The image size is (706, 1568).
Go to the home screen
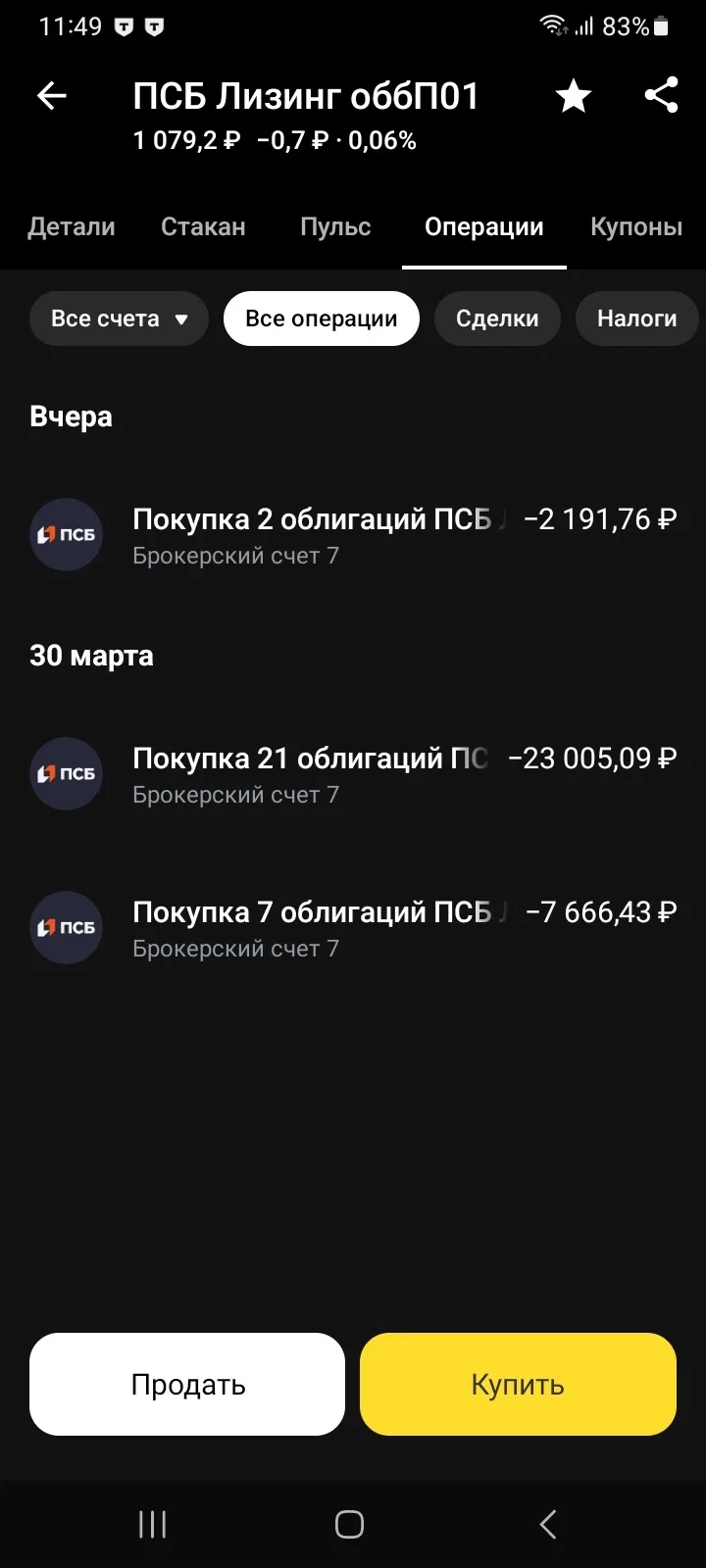click(350, 1524)
